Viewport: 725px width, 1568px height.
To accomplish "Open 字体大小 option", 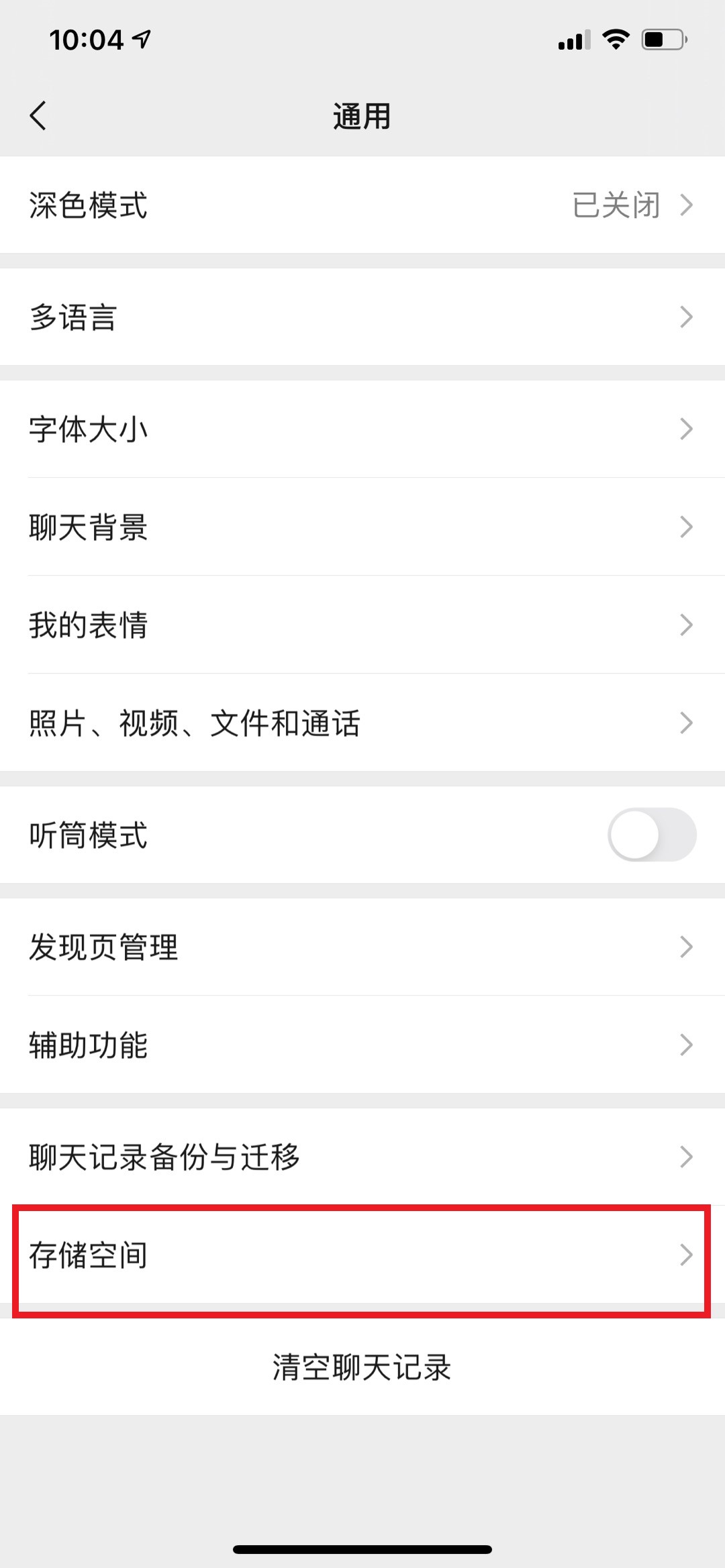I will (x=362, y=429).
